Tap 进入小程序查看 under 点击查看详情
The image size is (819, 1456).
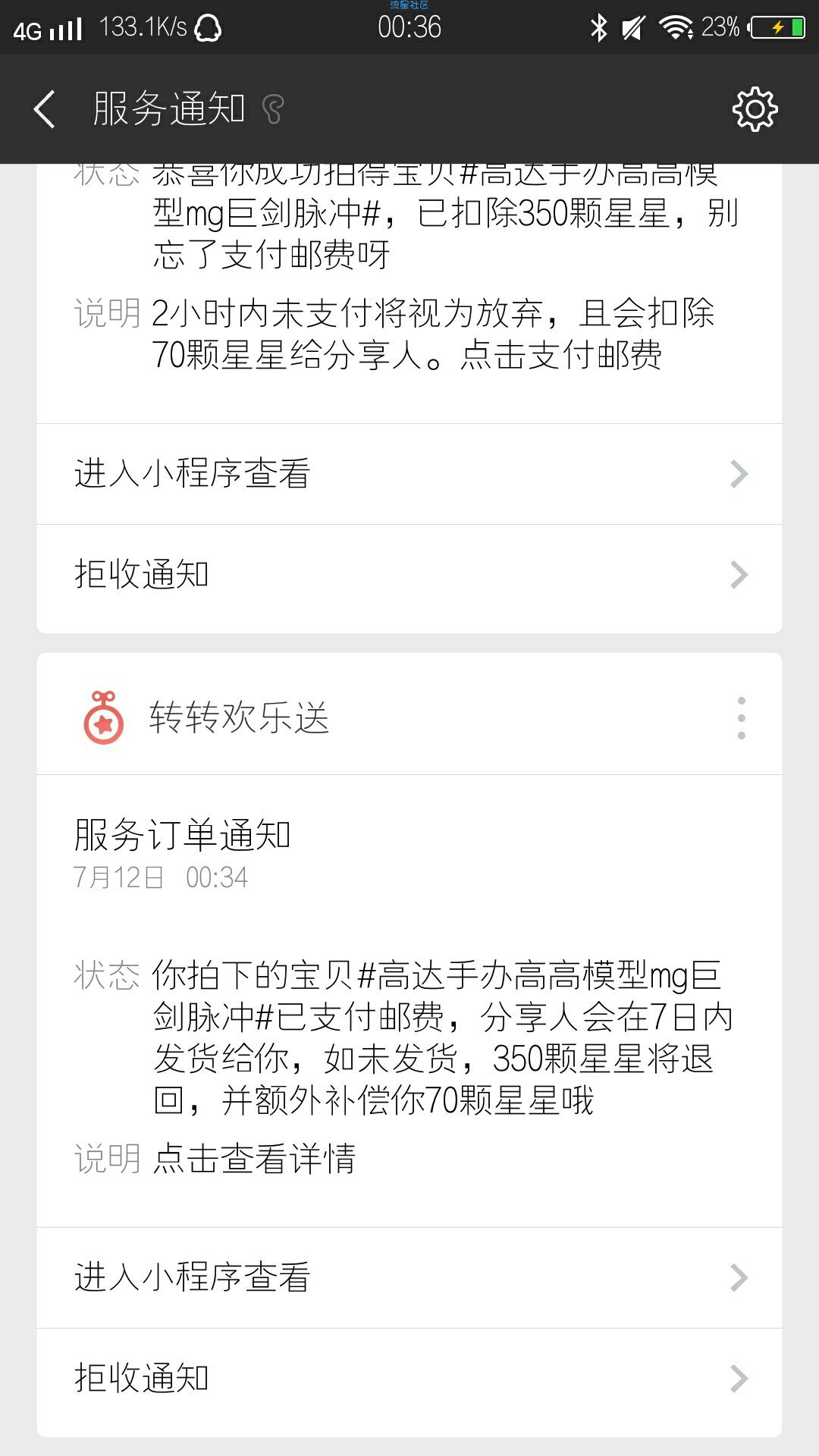tap(409, 1278)
